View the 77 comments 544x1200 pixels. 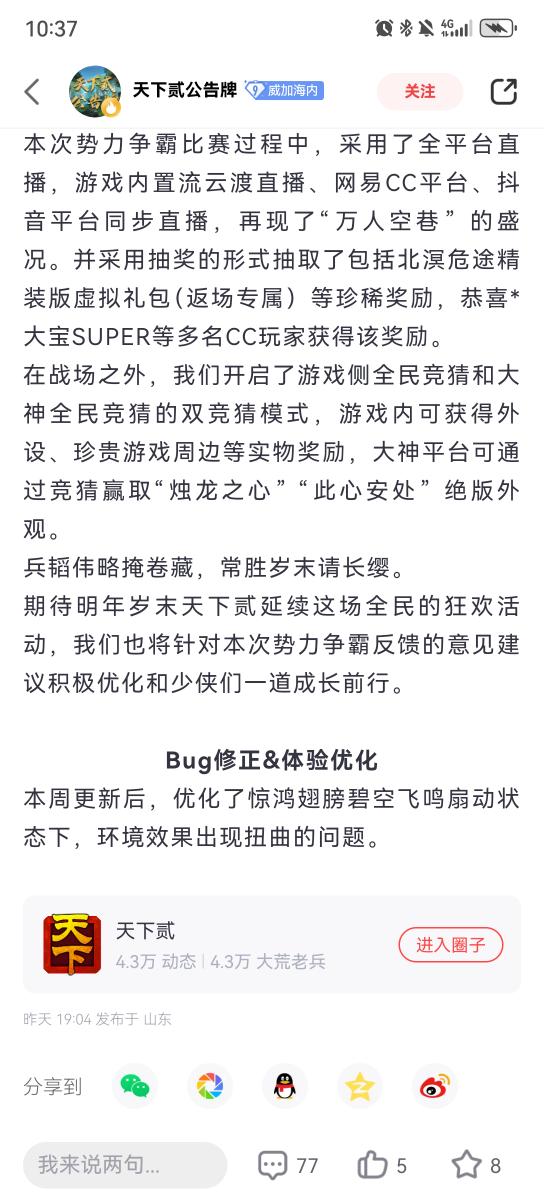(288, 1165)
